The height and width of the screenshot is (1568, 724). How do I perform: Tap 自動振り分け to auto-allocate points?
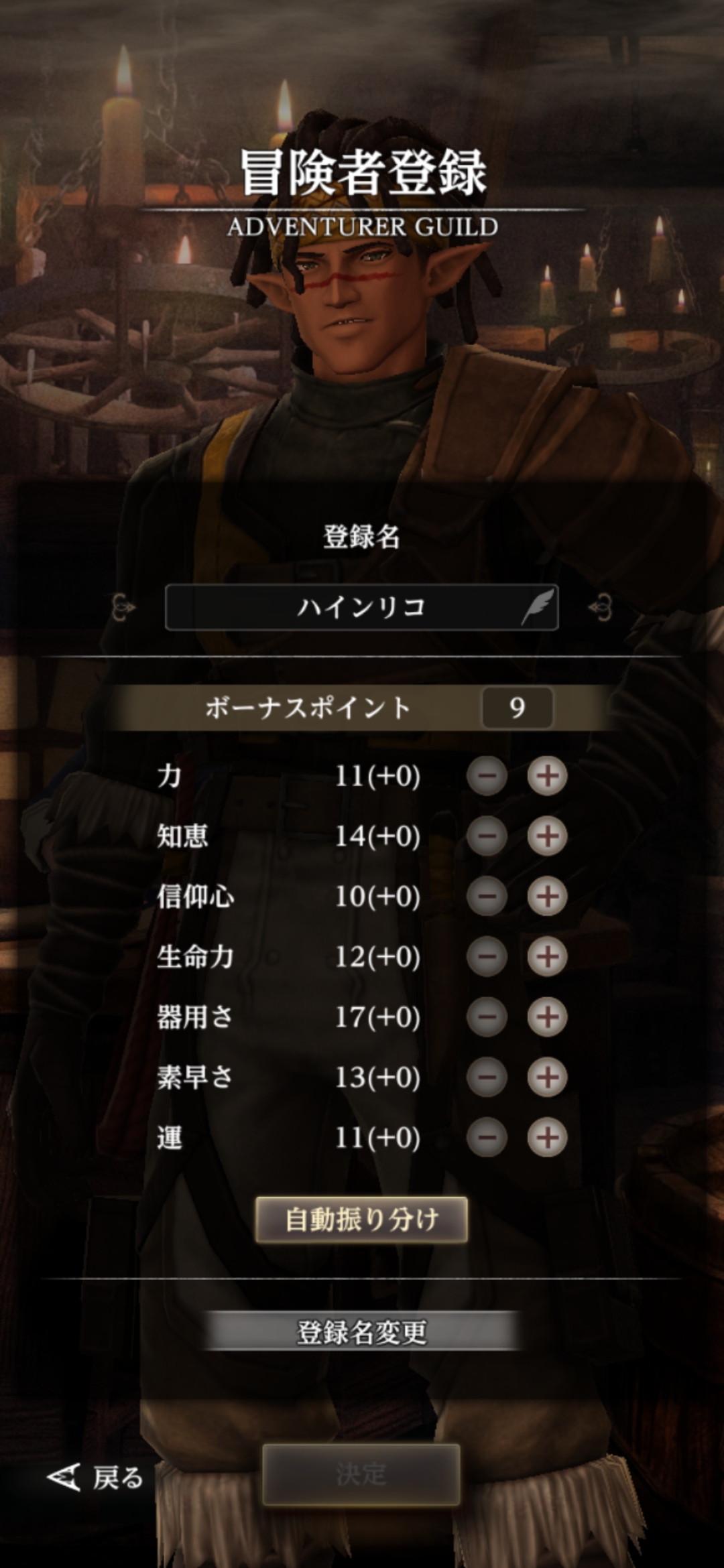click(x=361, y=1220)
